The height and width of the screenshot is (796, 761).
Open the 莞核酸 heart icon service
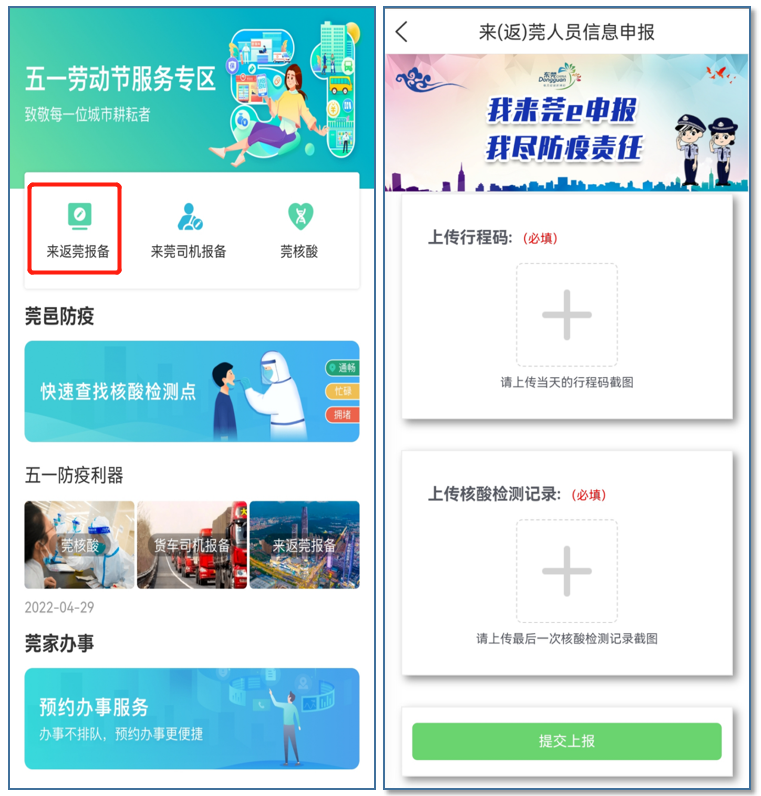(x=299, y=229)
